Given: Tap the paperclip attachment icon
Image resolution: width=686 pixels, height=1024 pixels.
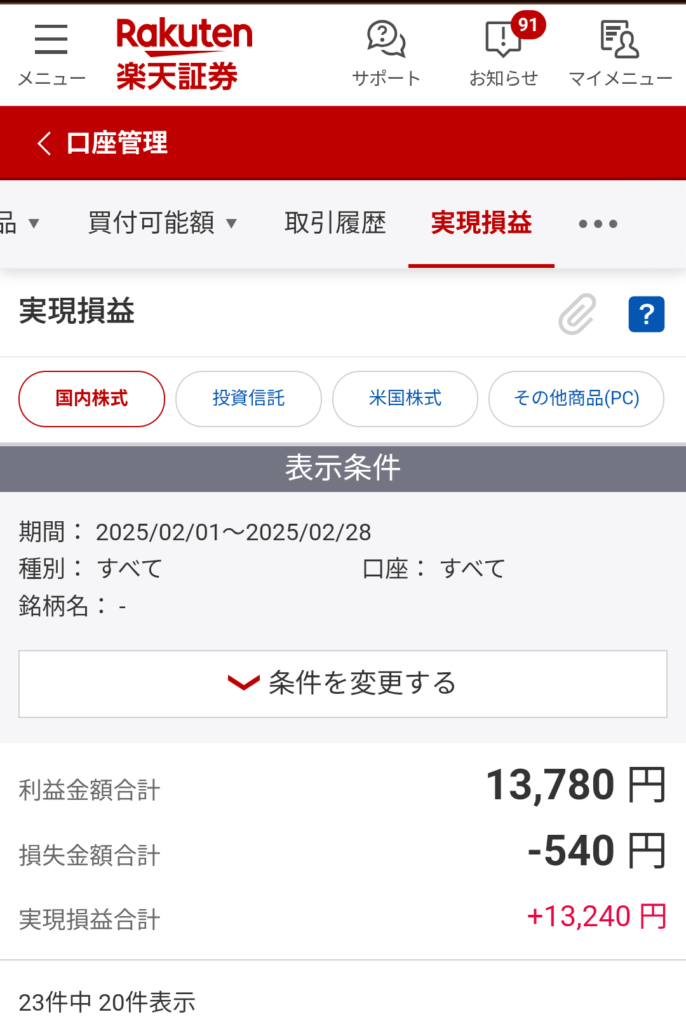Looking at the screenshot, I should point(577,315).
